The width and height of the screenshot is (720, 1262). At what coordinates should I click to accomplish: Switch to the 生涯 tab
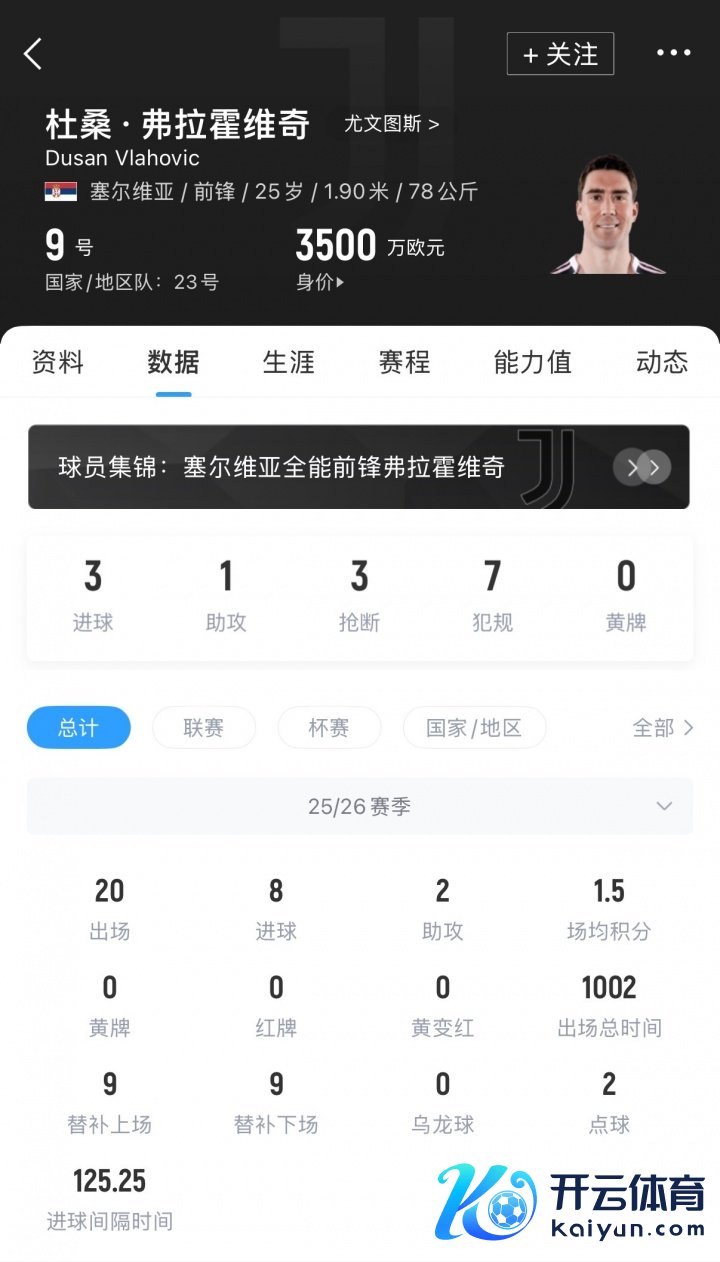coord(289,362)
